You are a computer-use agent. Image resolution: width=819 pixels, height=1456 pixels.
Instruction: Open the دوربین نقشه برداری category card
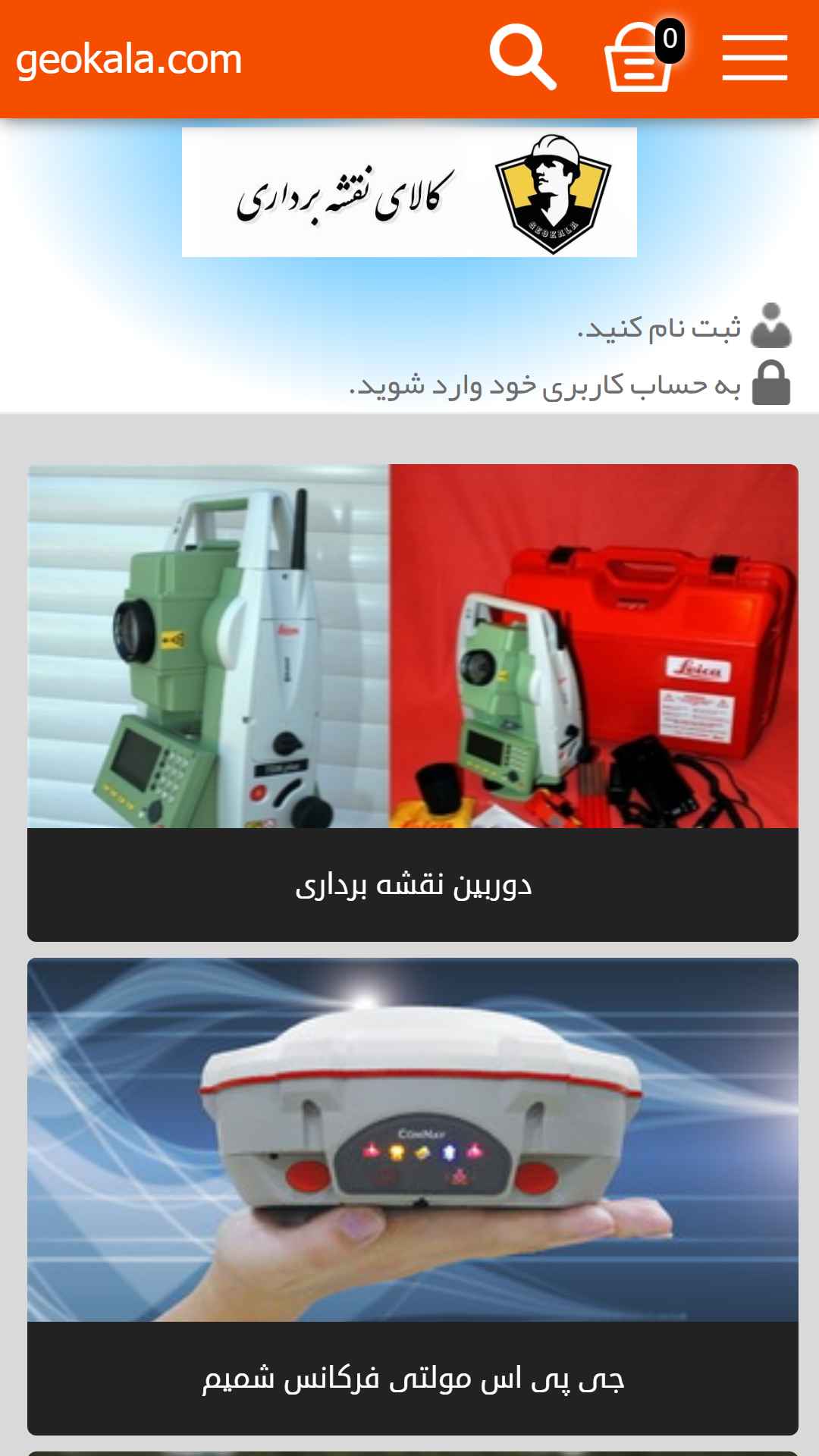(413, 703)
